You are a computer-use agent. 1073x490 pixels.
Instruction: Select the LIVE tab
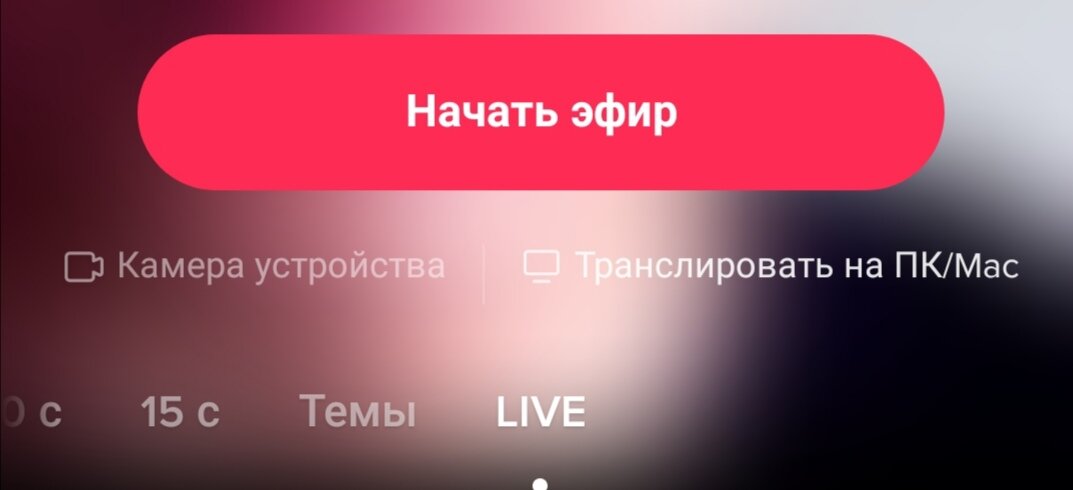[x=541, y=412]
